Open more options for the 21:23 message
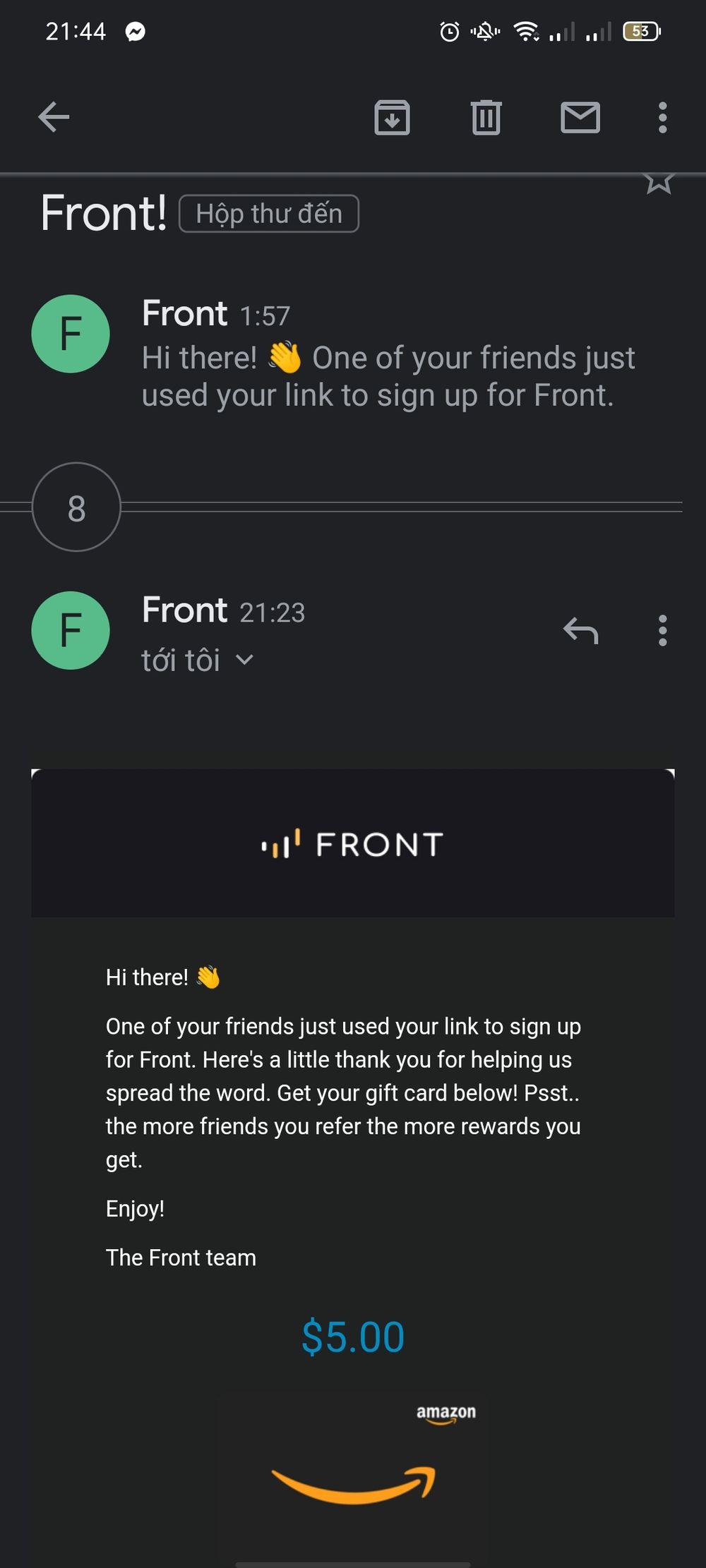Viewport: 706px width, 1568px height. click(x=662, y=630)
